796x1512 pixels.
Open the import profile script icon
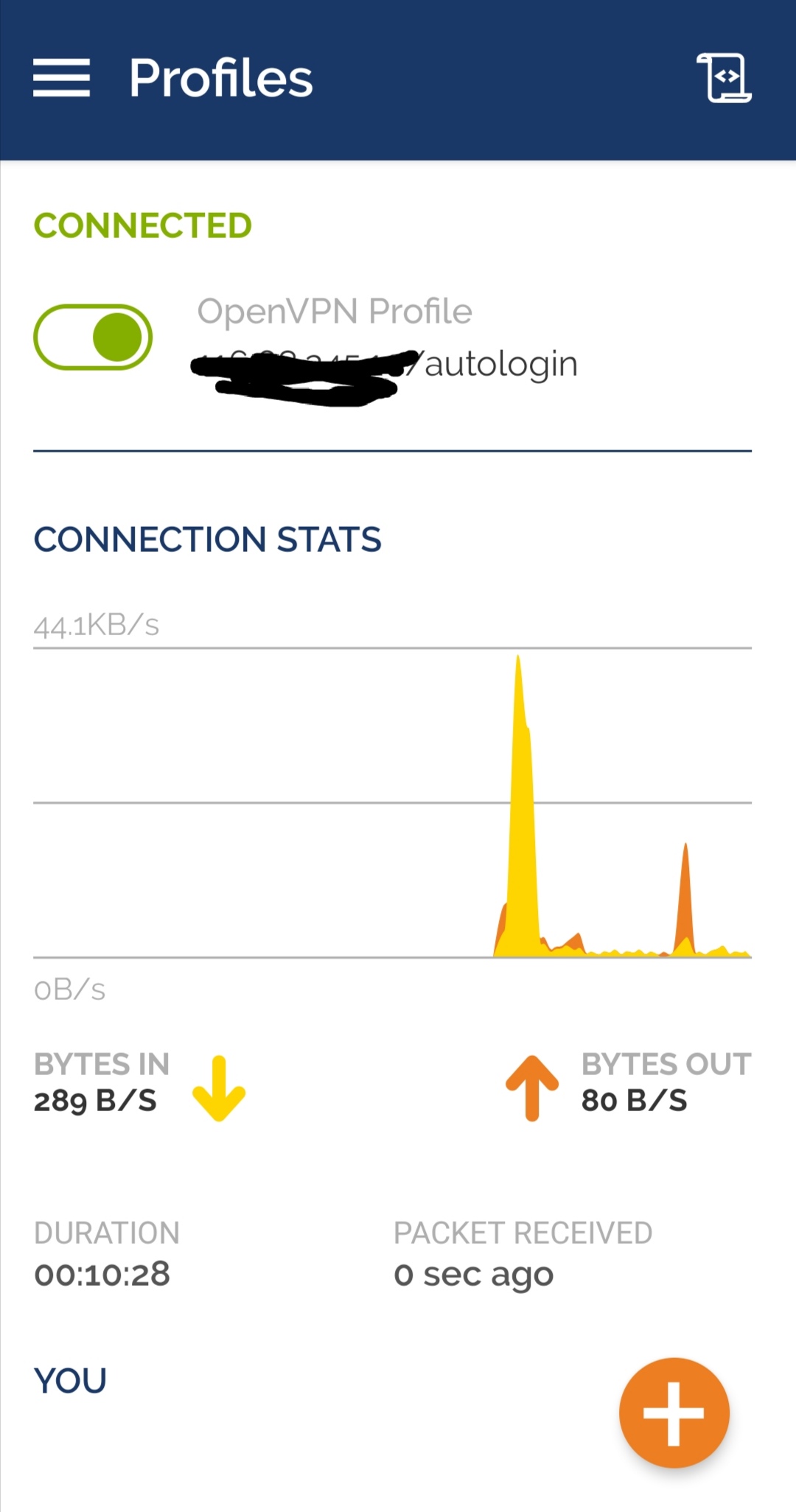(x=725, y=78)
